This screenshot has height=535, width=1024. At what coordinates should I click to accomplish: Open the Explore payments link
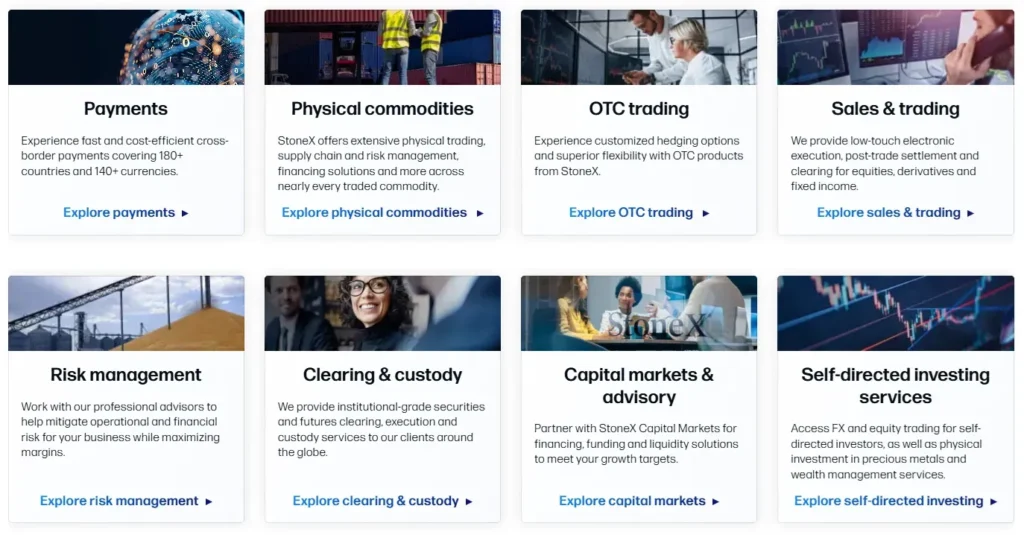[x=125, y=212]
